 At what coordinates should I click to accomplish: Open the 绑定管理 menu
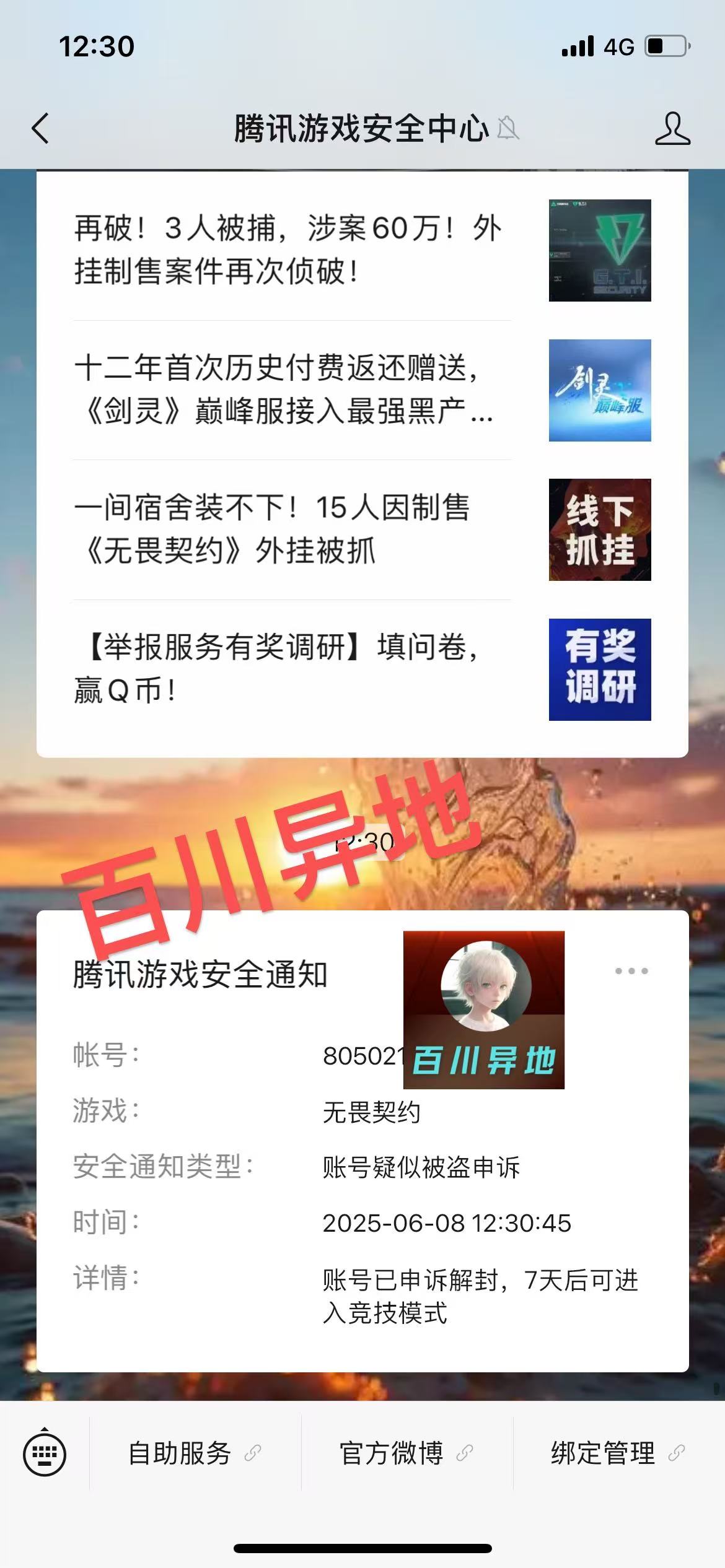(x=619, y=1453)
